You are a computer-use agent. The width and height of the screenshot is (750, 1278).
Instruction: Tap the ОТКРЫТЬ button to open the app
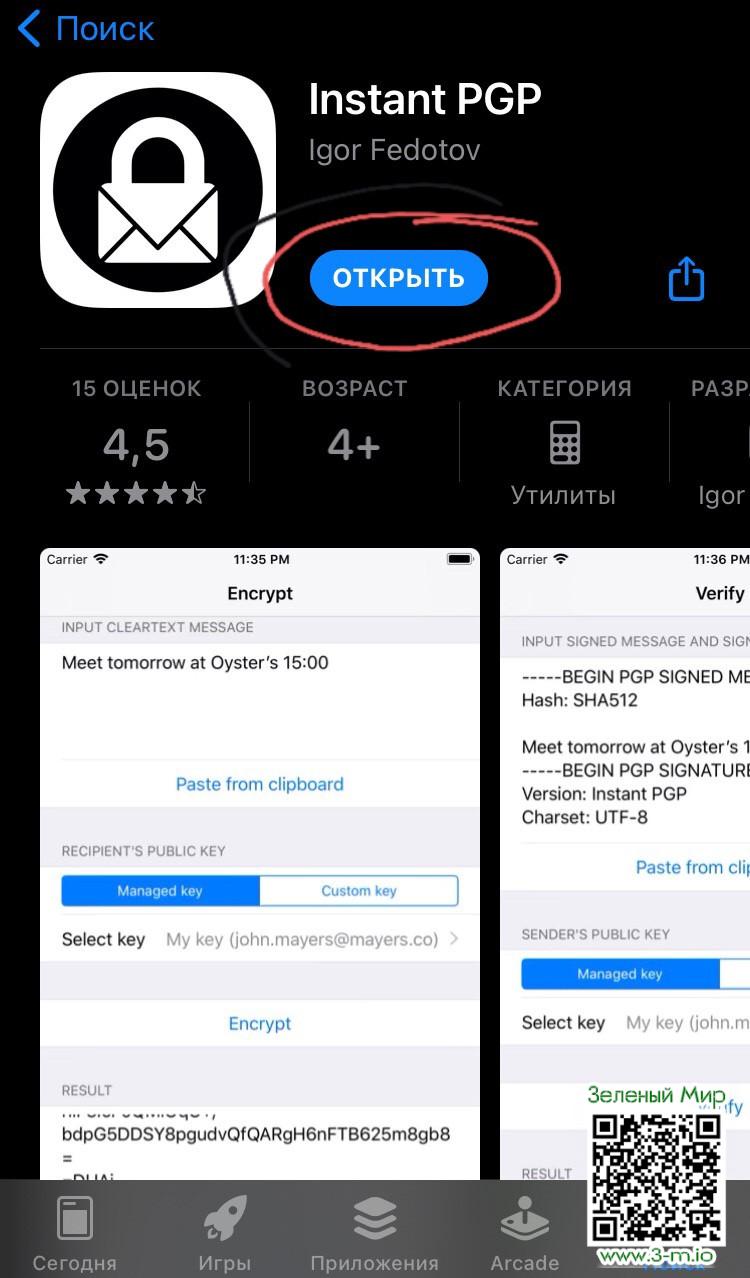click(398, 278)
